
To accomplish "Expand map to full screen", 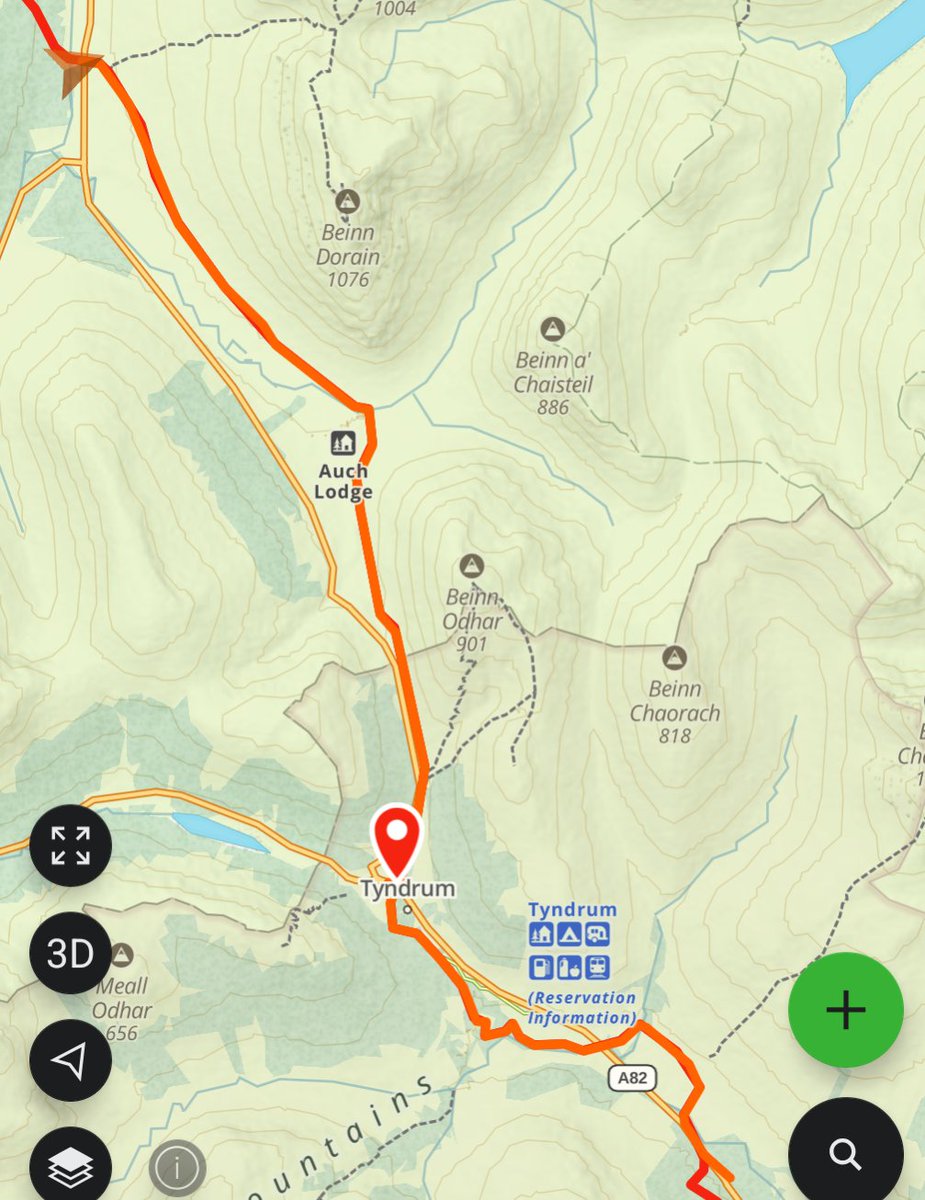I will [x=70, y=846].
